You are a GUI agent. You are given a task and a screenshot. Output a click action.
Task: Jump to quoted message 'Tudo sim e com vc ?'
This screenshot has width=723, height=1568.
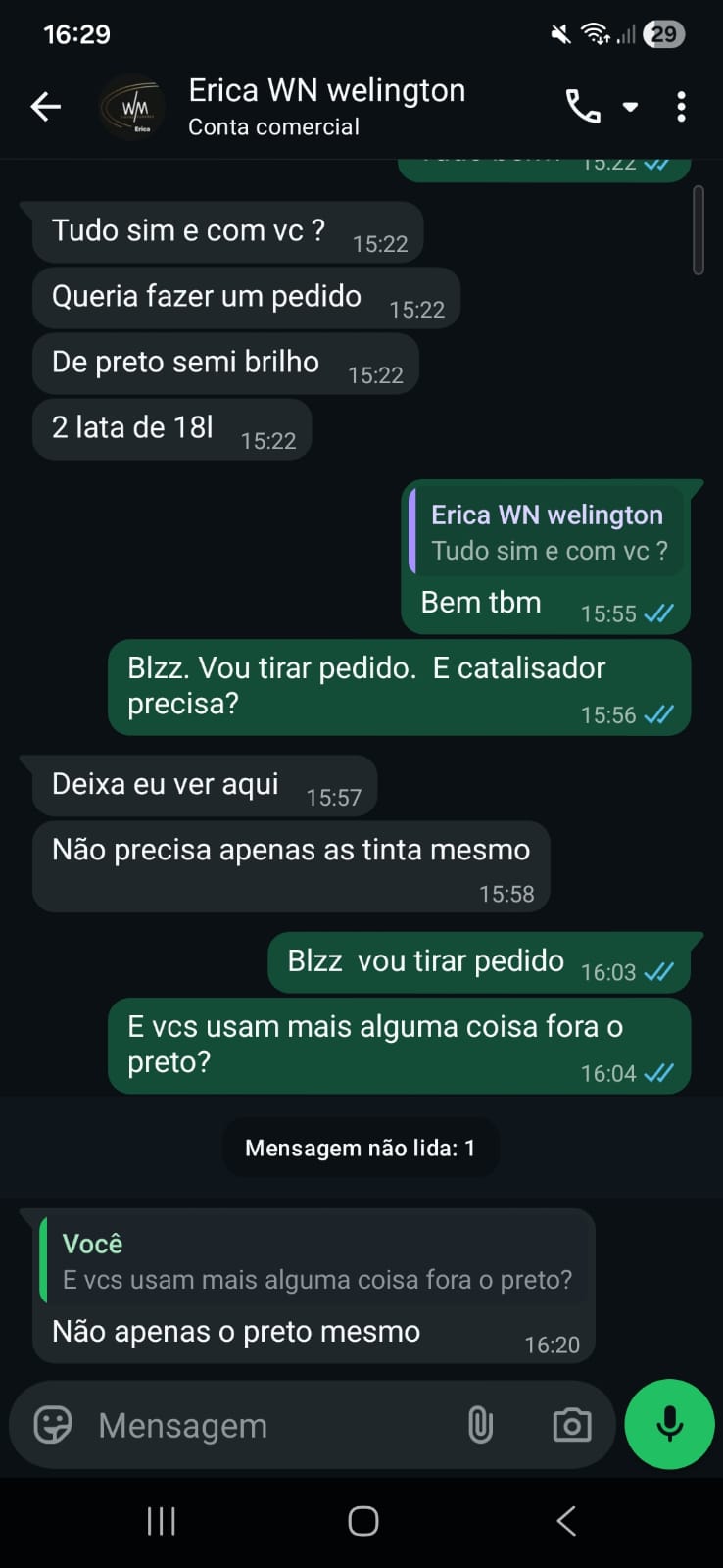click(547, 532)
